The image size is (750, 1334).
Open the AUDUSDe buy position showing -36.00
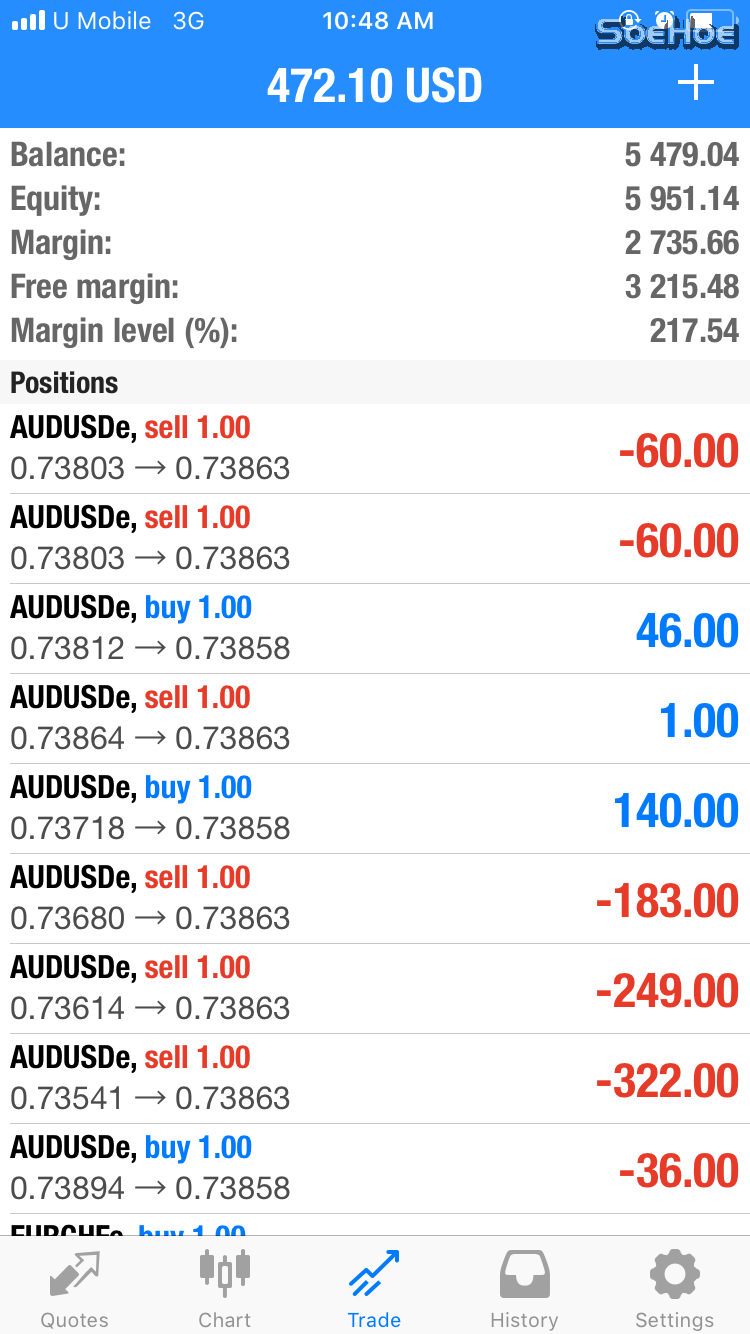(375, 1169)
